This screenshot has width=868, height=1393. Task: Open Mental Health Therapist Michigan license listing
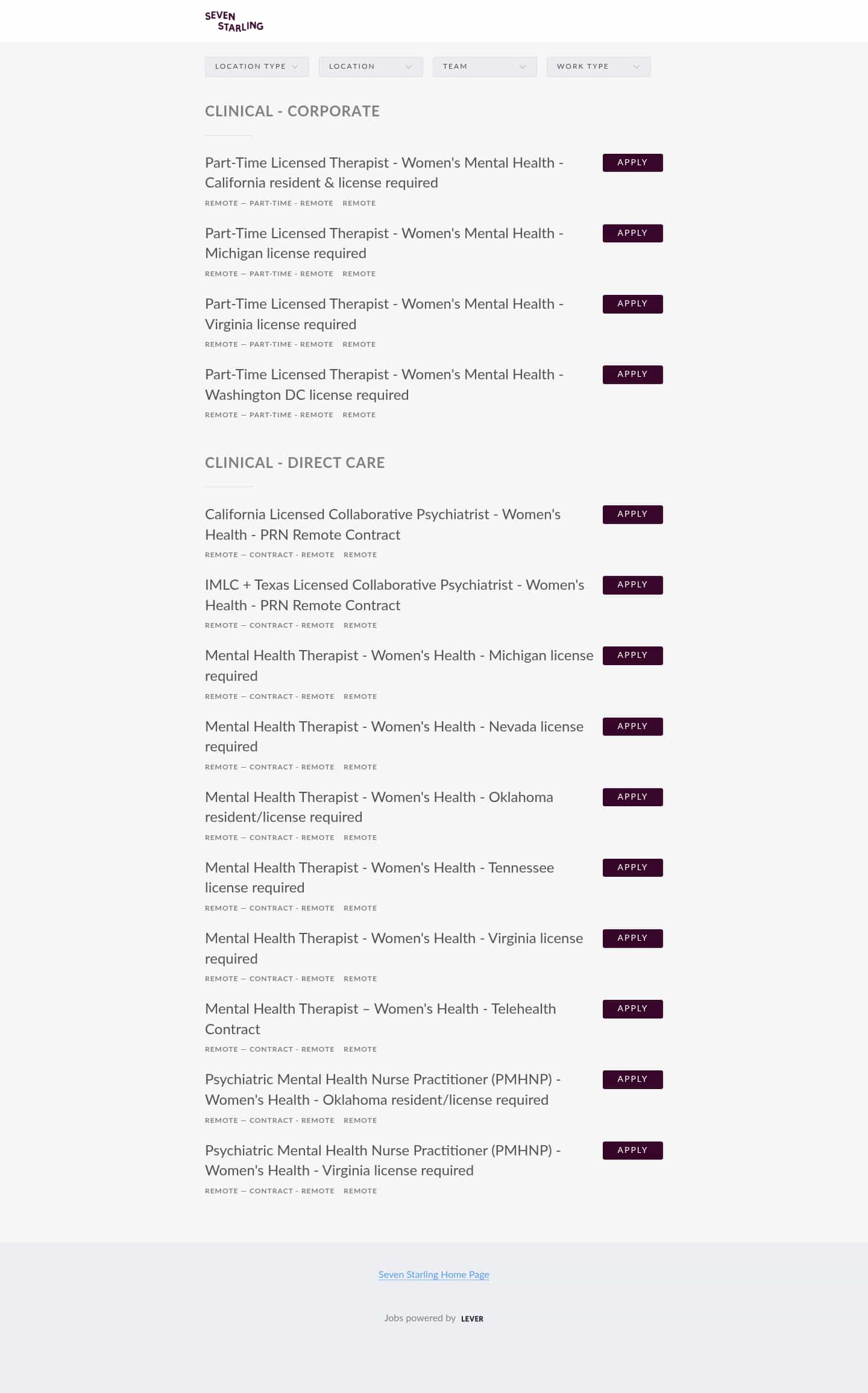[x=399, y=665]
